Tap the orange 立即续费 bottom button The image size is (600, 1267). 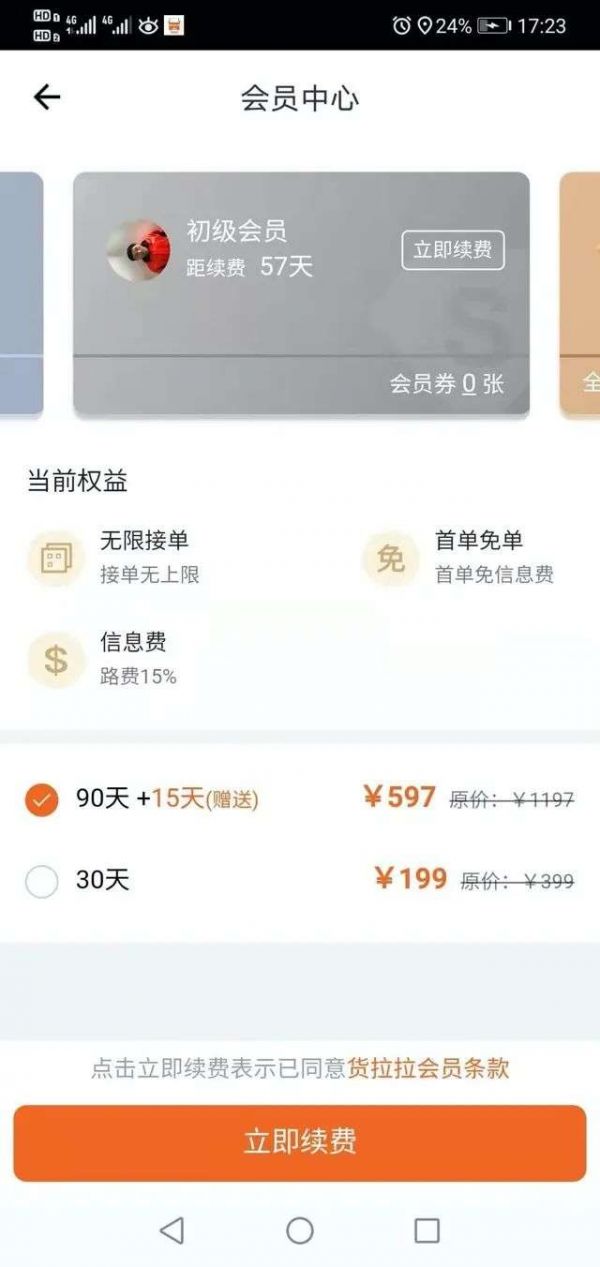coord(300,1143)
